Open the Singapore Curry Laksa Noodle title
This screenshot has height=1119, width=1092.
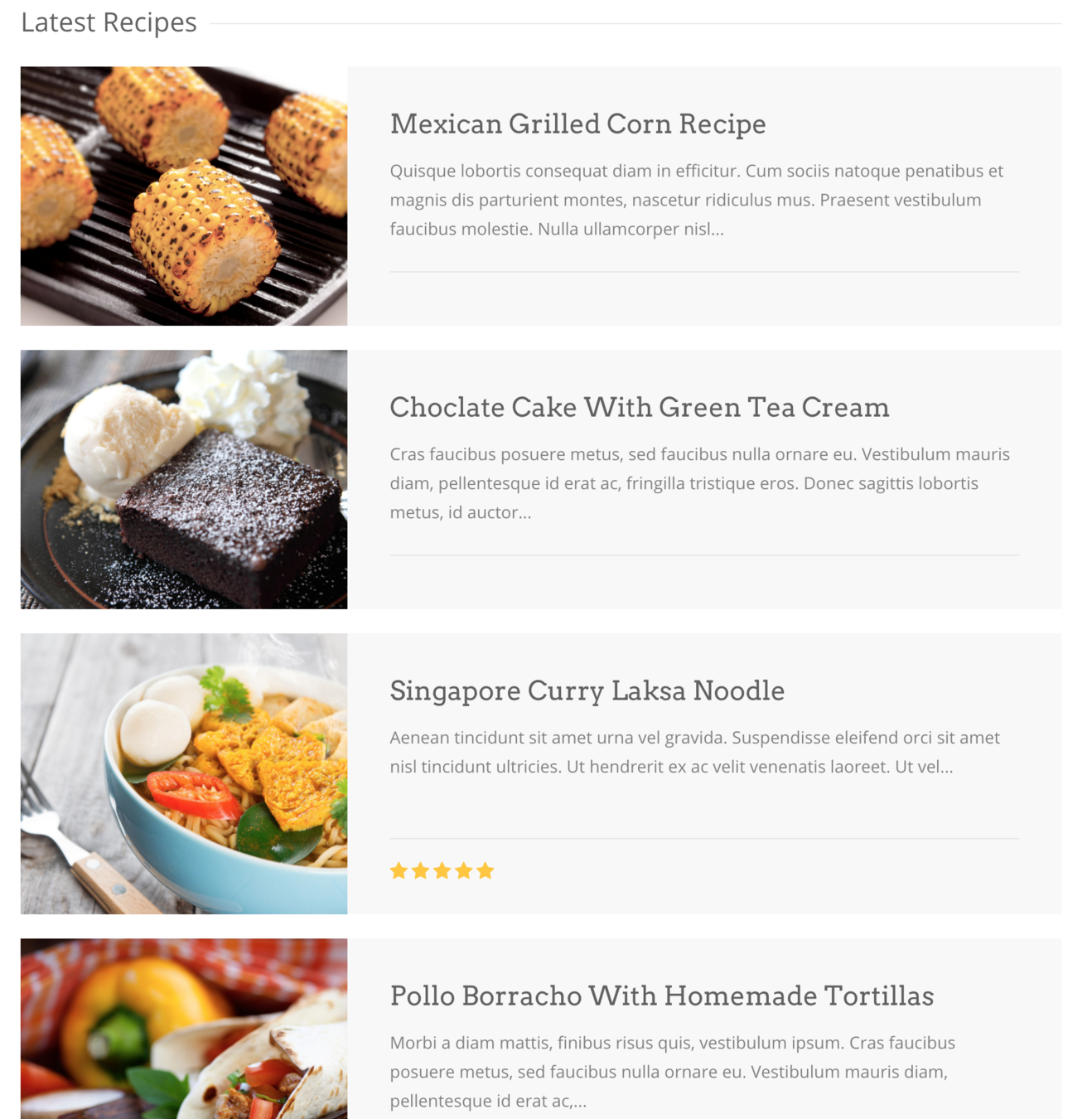click(x=587, y=691)
